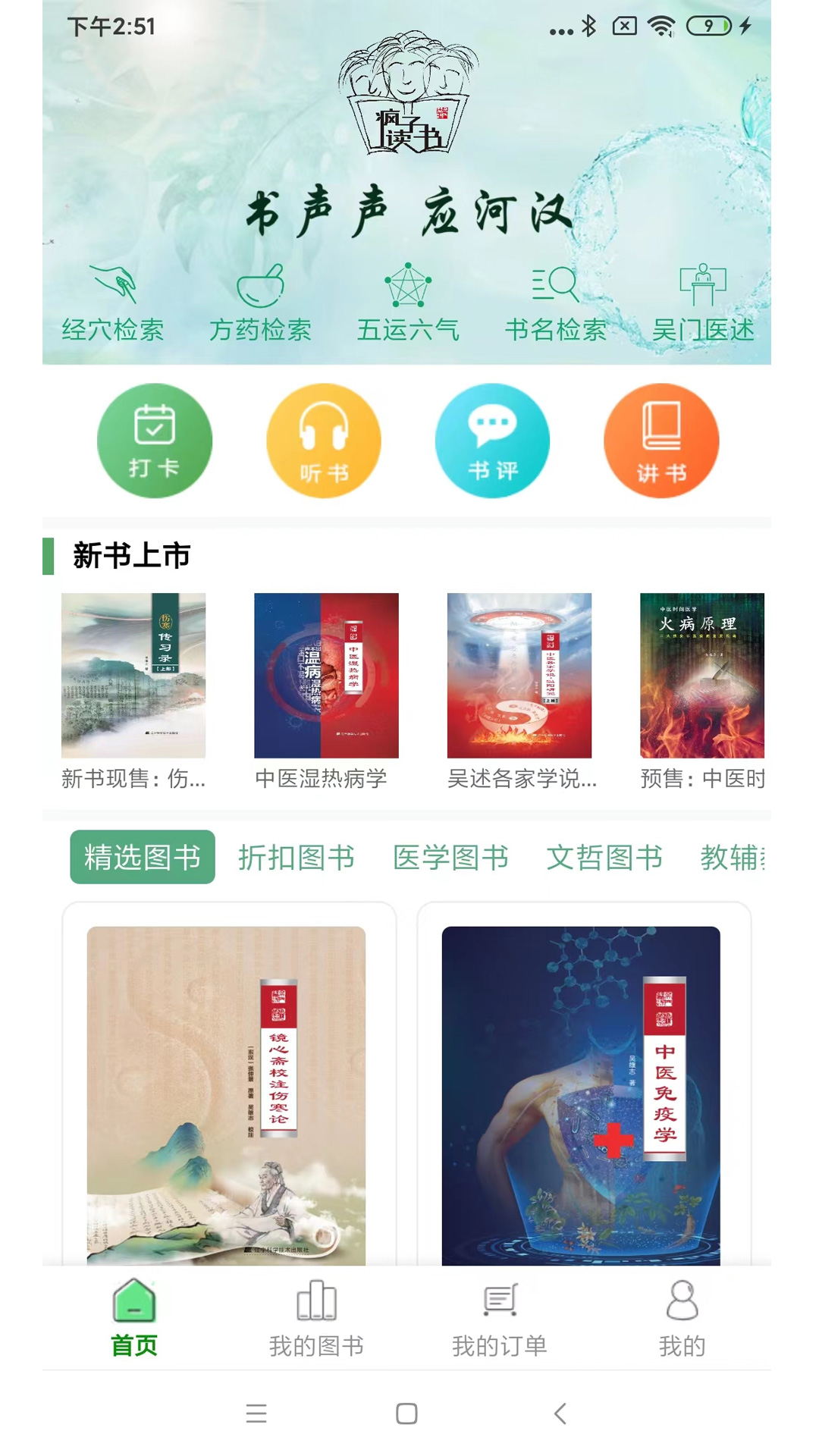This screenshot has height=1456, width=819.
Task: Open the 方药检索 herbal formula search icon
Action: click(263, 302)
